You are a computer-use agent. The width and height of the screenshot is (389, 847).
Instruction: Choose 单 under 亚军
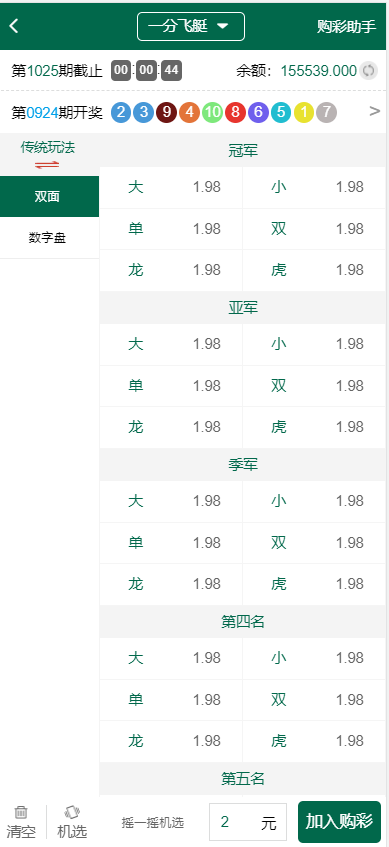[171, 386]
